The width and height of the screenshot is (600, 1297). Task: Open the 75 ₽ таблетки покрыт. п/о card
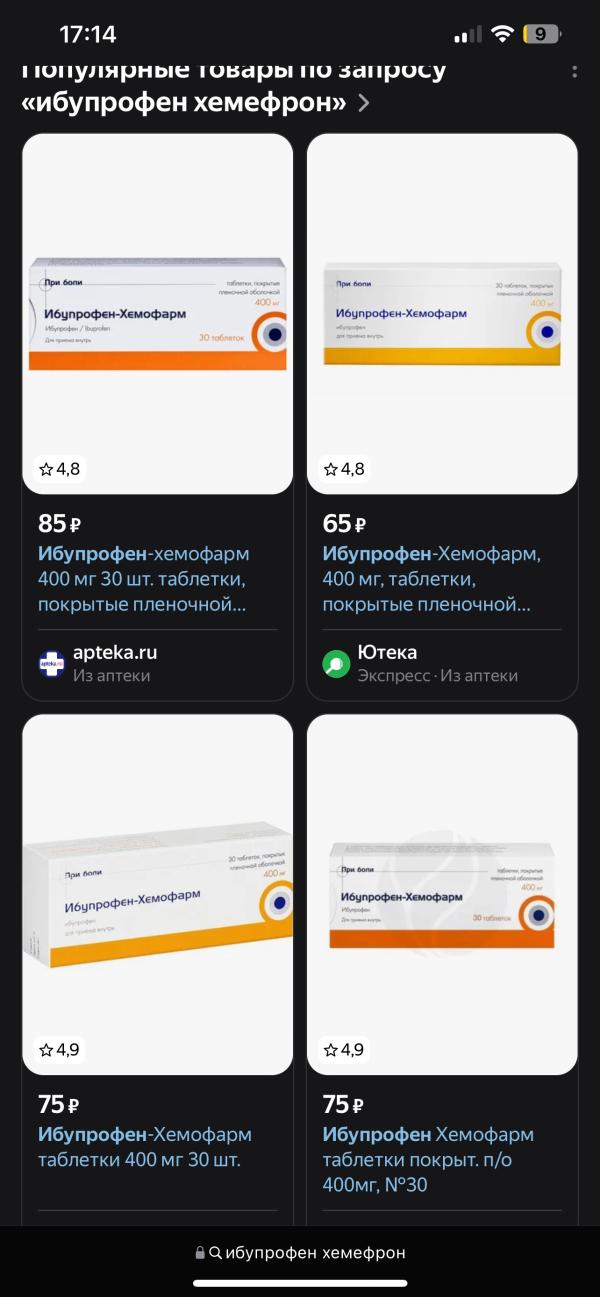click(x=441, y=894)
